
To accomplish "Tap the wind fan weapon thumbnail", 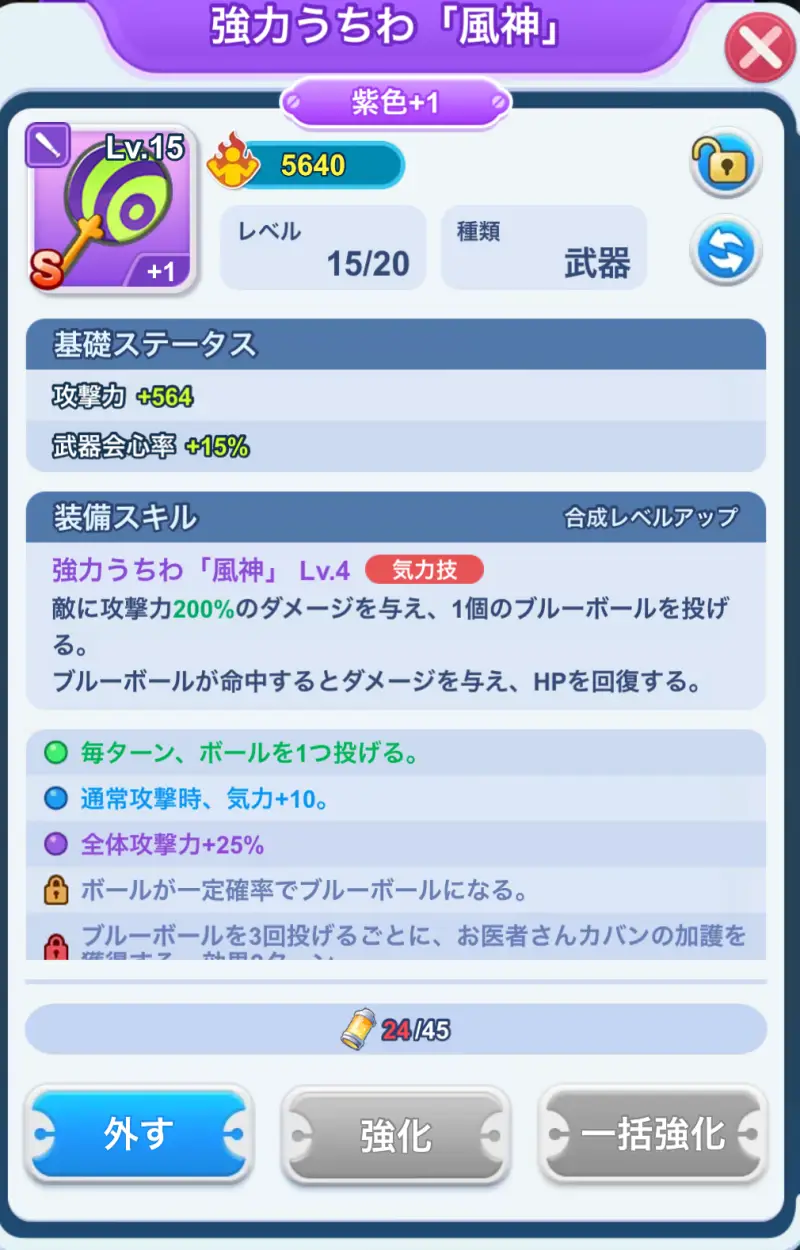I will (x=110, y=205).
